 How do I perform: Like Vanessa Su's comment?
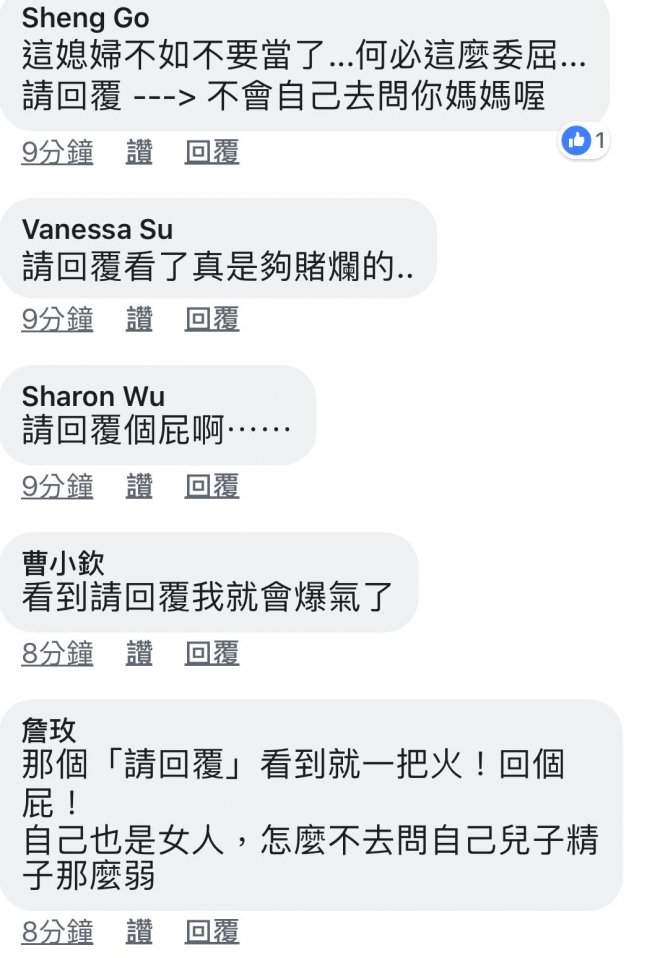[x=139, y=320]
